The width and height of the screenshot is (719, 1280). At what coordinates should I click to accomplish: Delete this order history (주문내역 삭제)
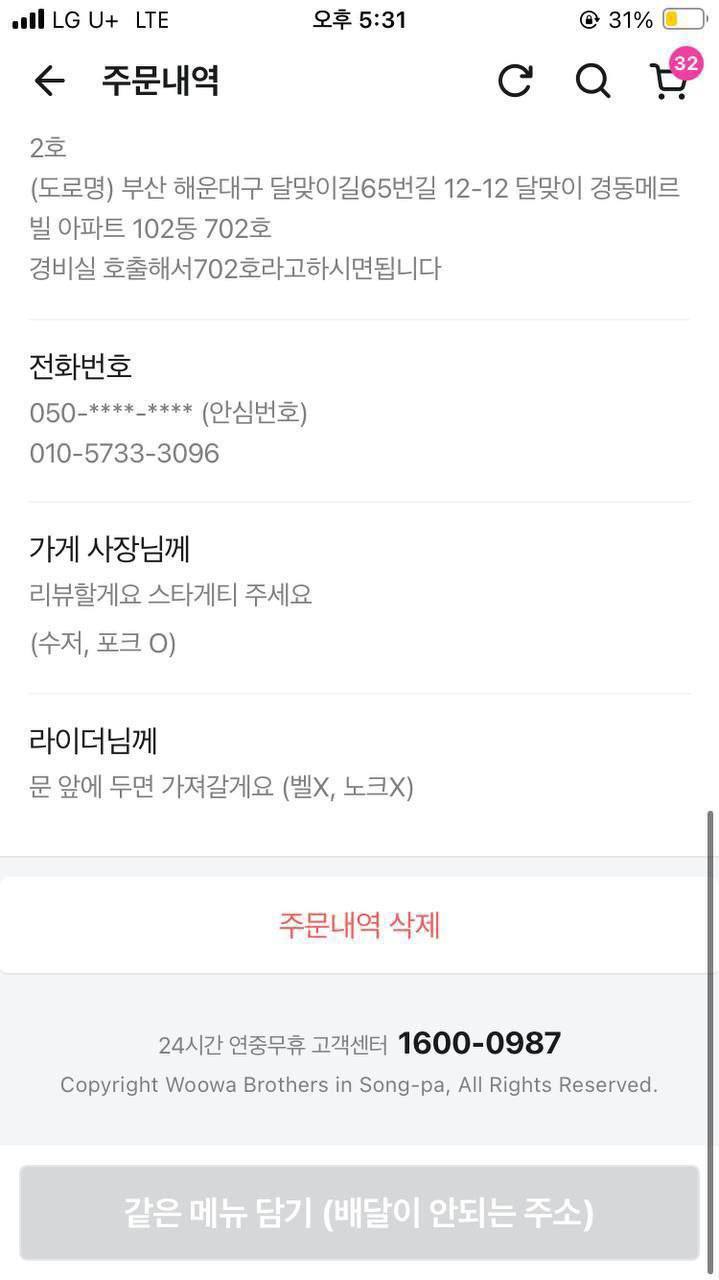pyautogui.click(x=359, y=925)
